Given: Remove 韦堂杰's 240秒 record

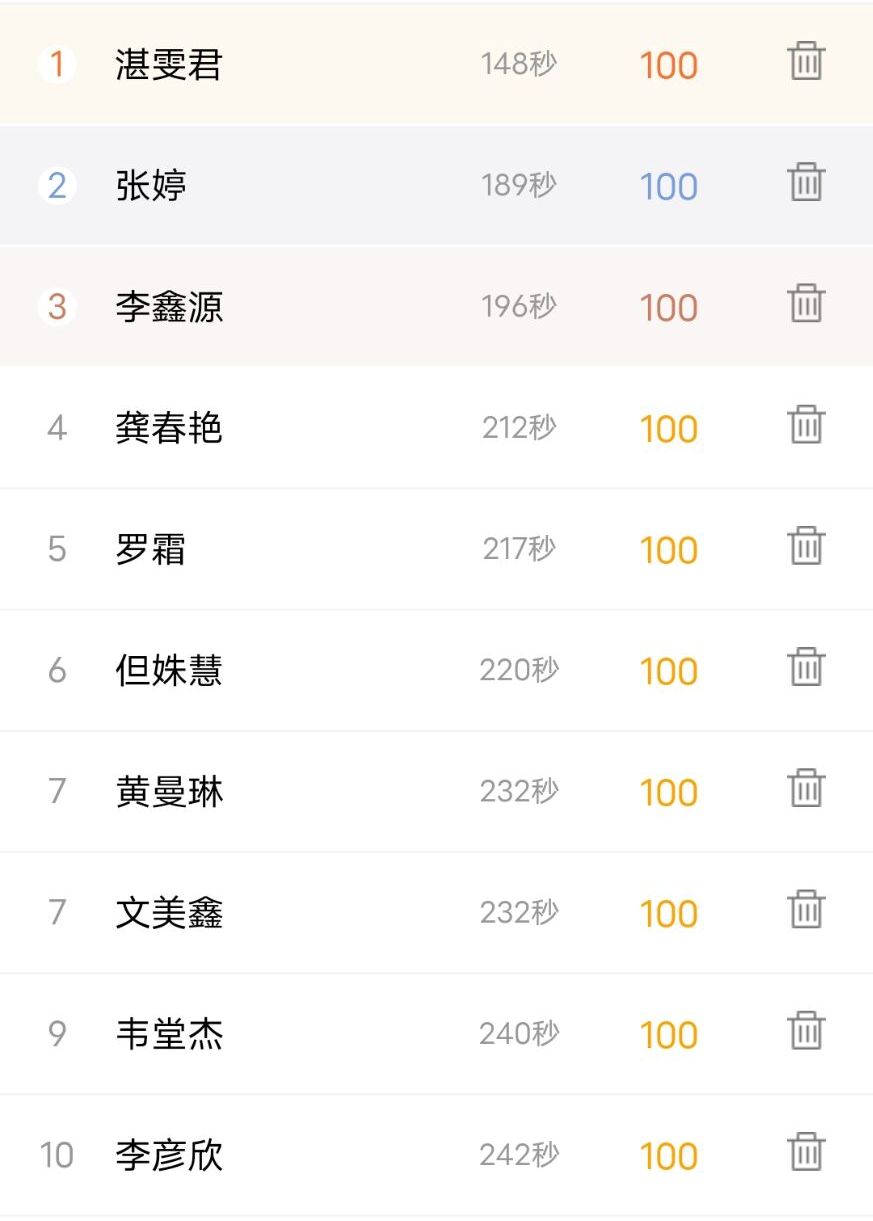Looking at the screenshot, I should 806,1031.
